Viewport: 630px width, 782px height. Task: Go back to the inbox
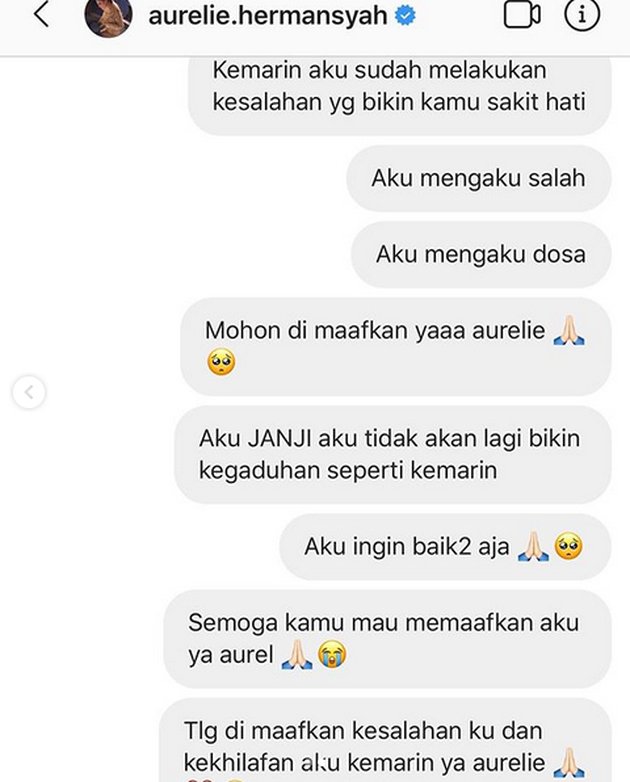click(x=40, y=15)
